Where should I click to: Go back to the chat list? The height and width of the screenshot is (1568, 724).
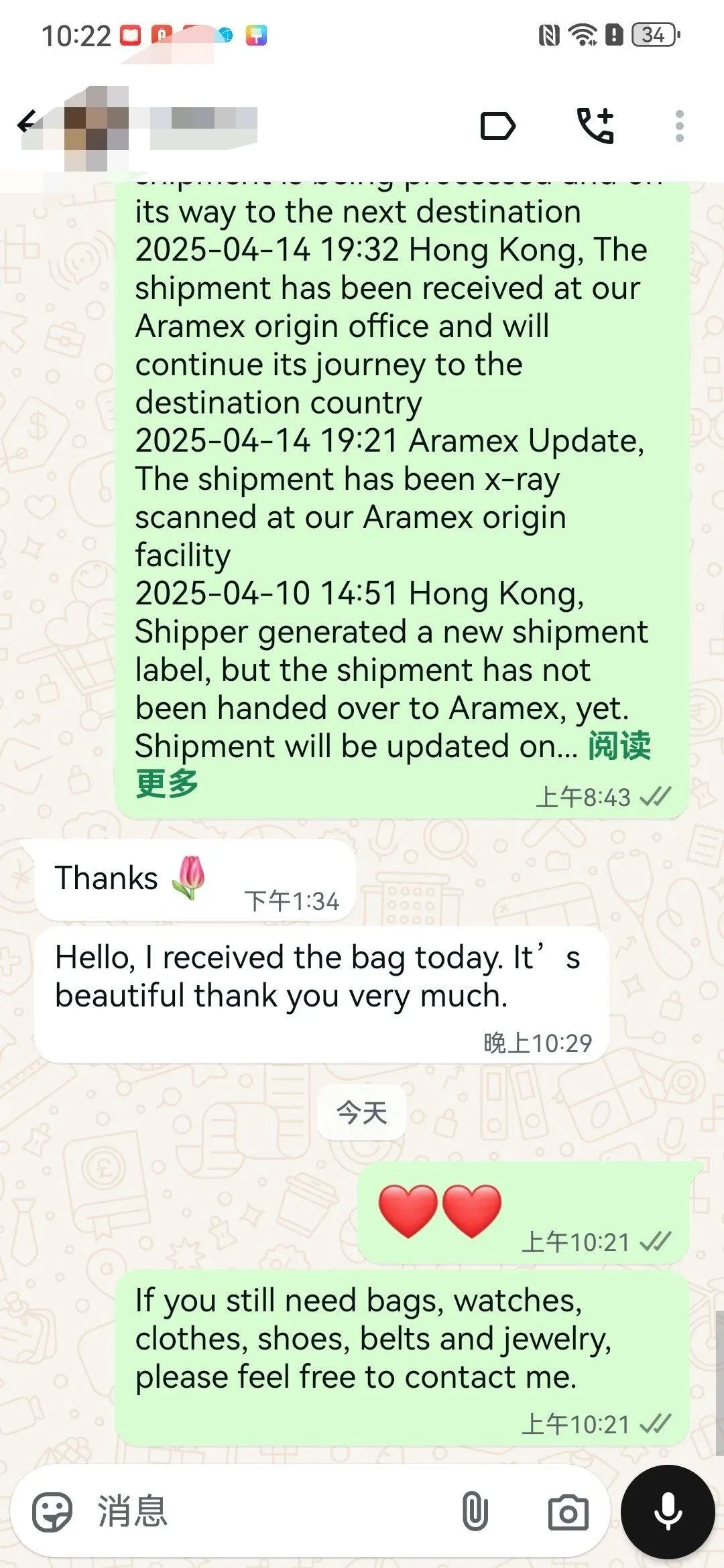[27, 124]
